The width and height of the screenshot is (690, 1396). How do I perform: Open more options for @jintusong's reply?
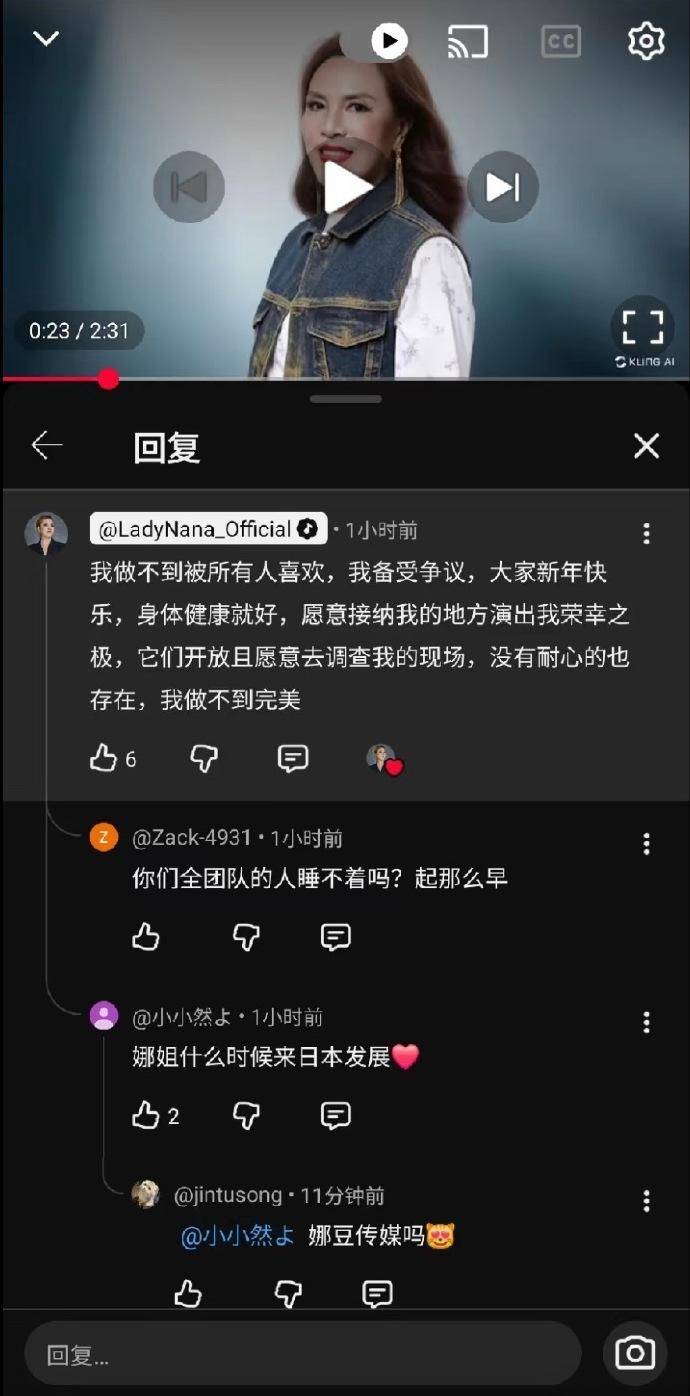pyautogui.click(x=646, y=1200)
